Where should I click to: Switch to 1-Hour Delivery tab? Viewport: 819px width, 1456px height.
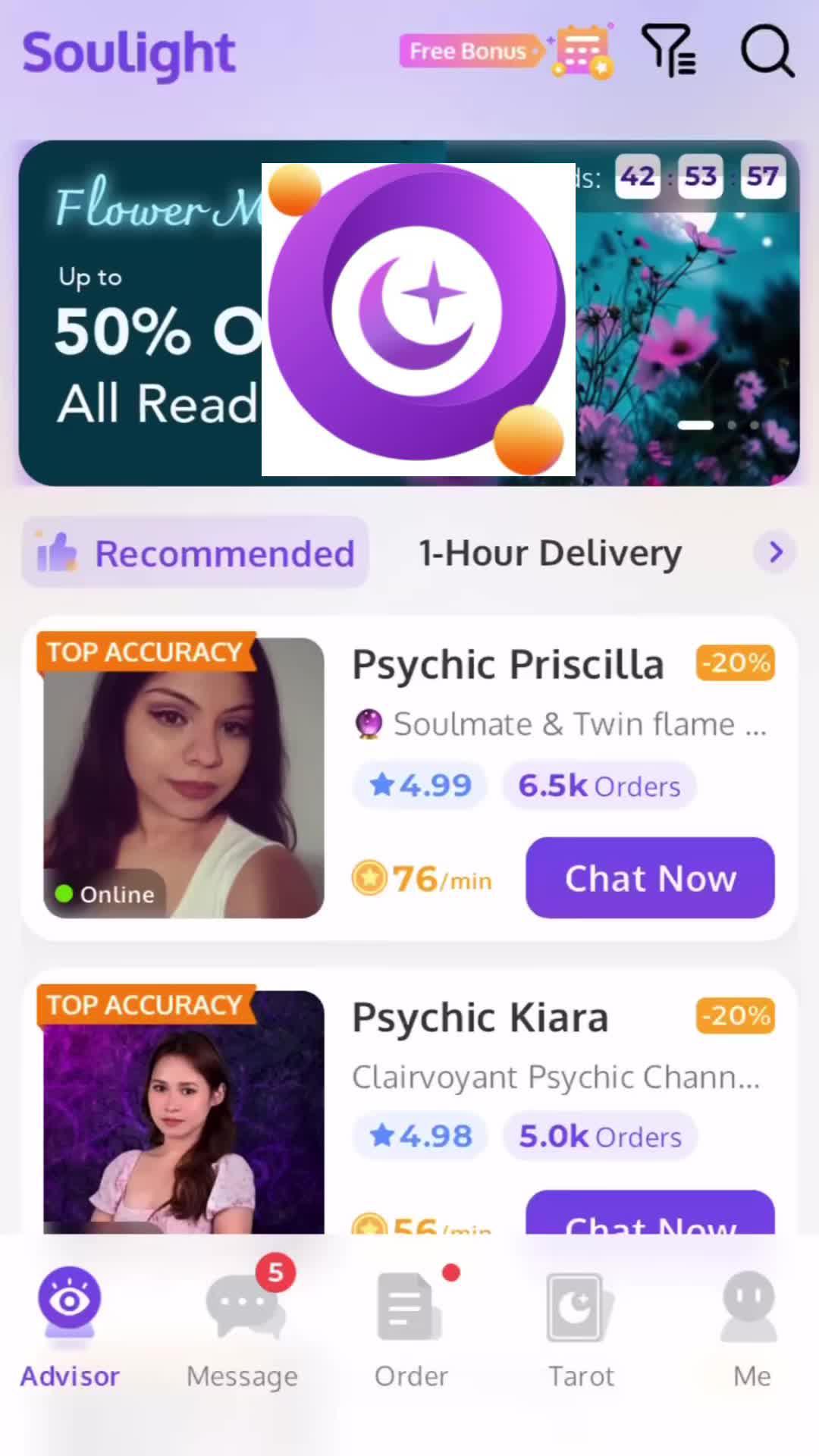click(x=550, y=553)
